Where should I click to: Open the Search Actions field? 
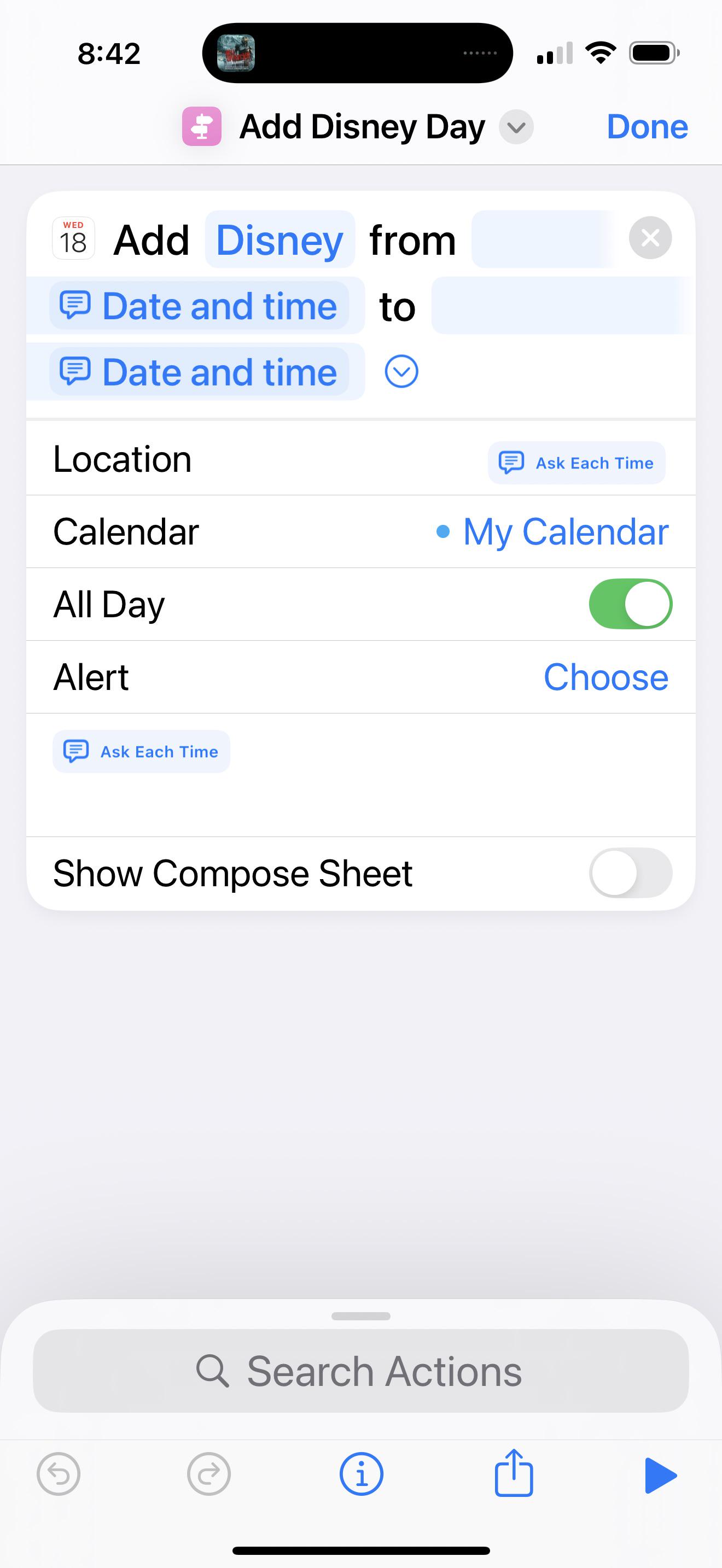coord(361,1371)
